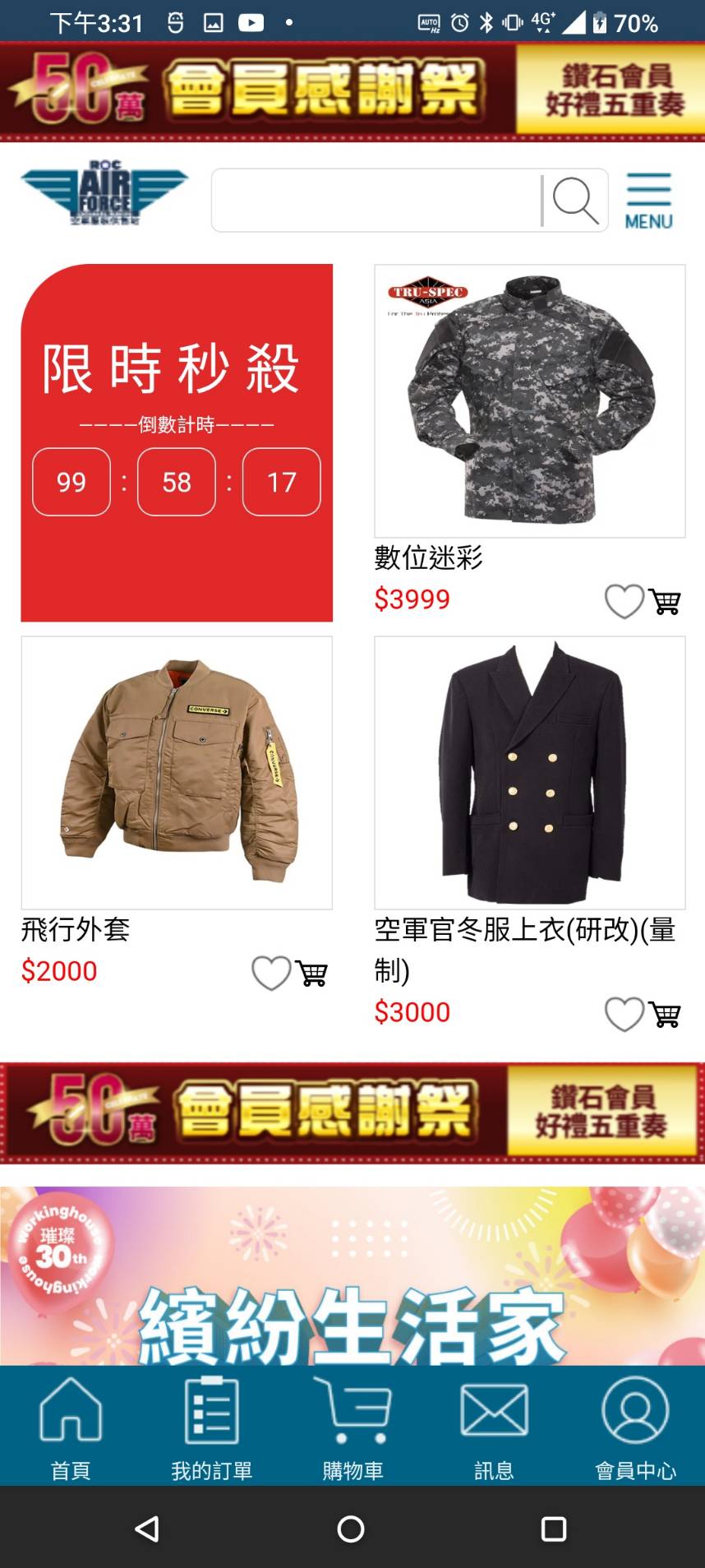The height and width of the screenshot is (1568, 705).
Task: View the 空軍官冬服上衣 product
Action: tap(530, 773)
